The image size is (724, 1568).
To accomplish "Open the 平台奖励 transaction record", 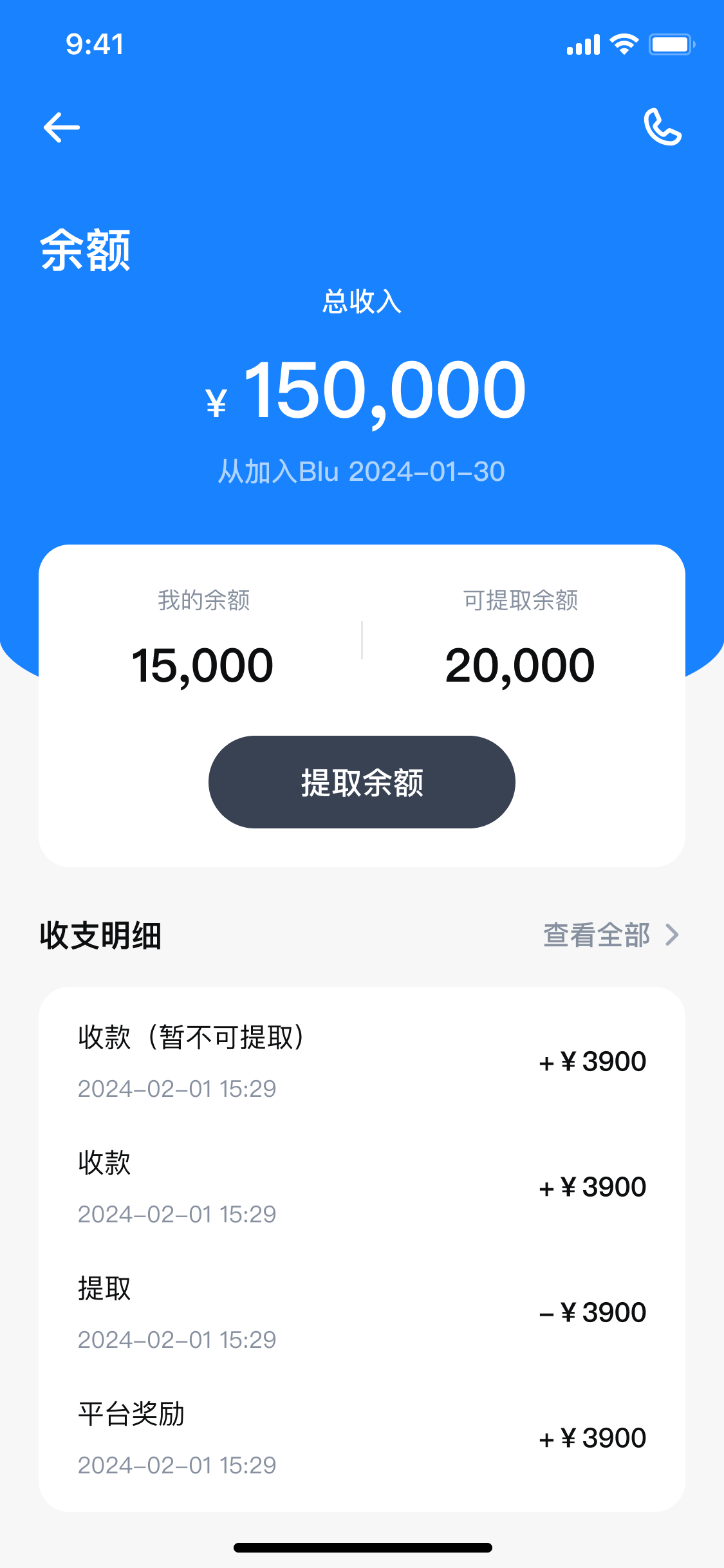I will (362, 1437).
